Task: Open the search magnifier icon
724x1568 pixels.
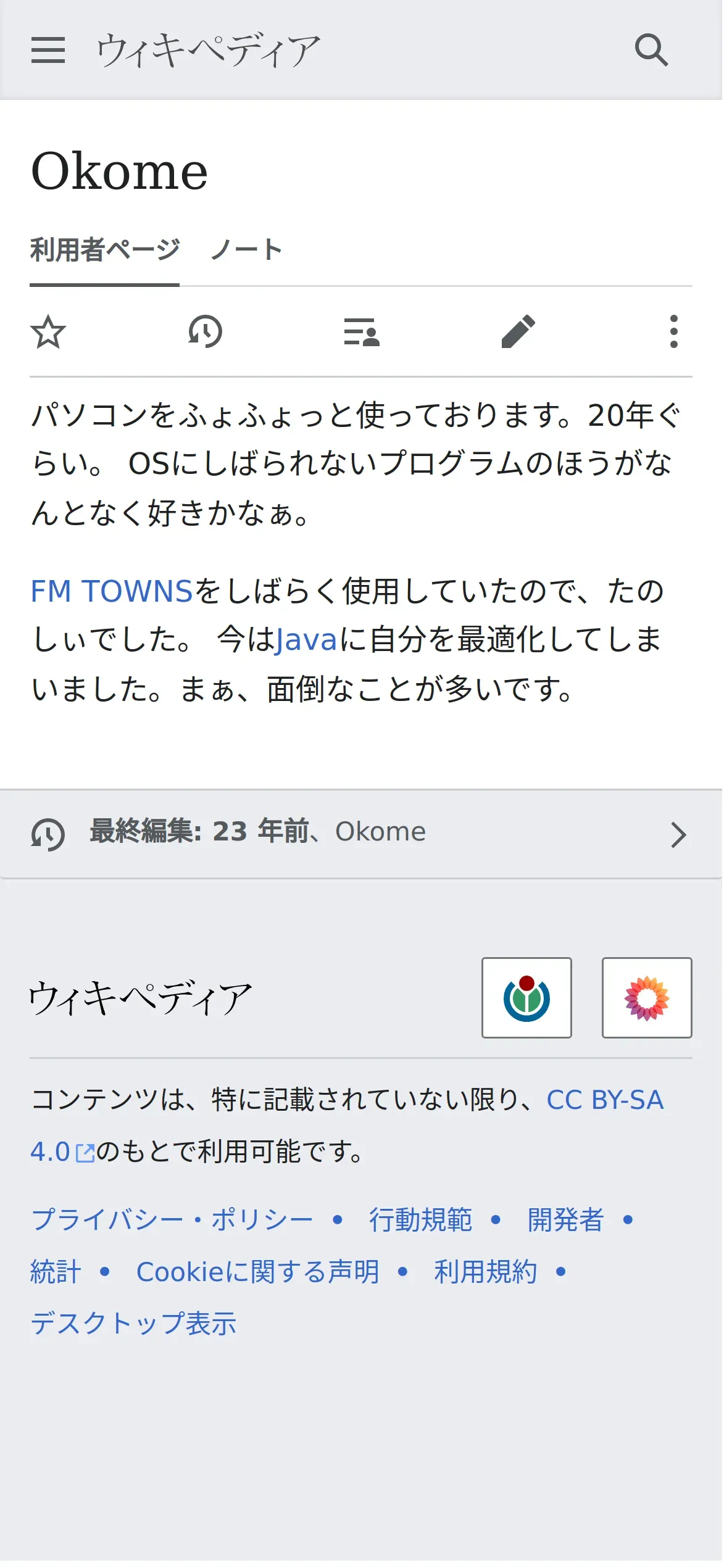Action: click(651, 50)
